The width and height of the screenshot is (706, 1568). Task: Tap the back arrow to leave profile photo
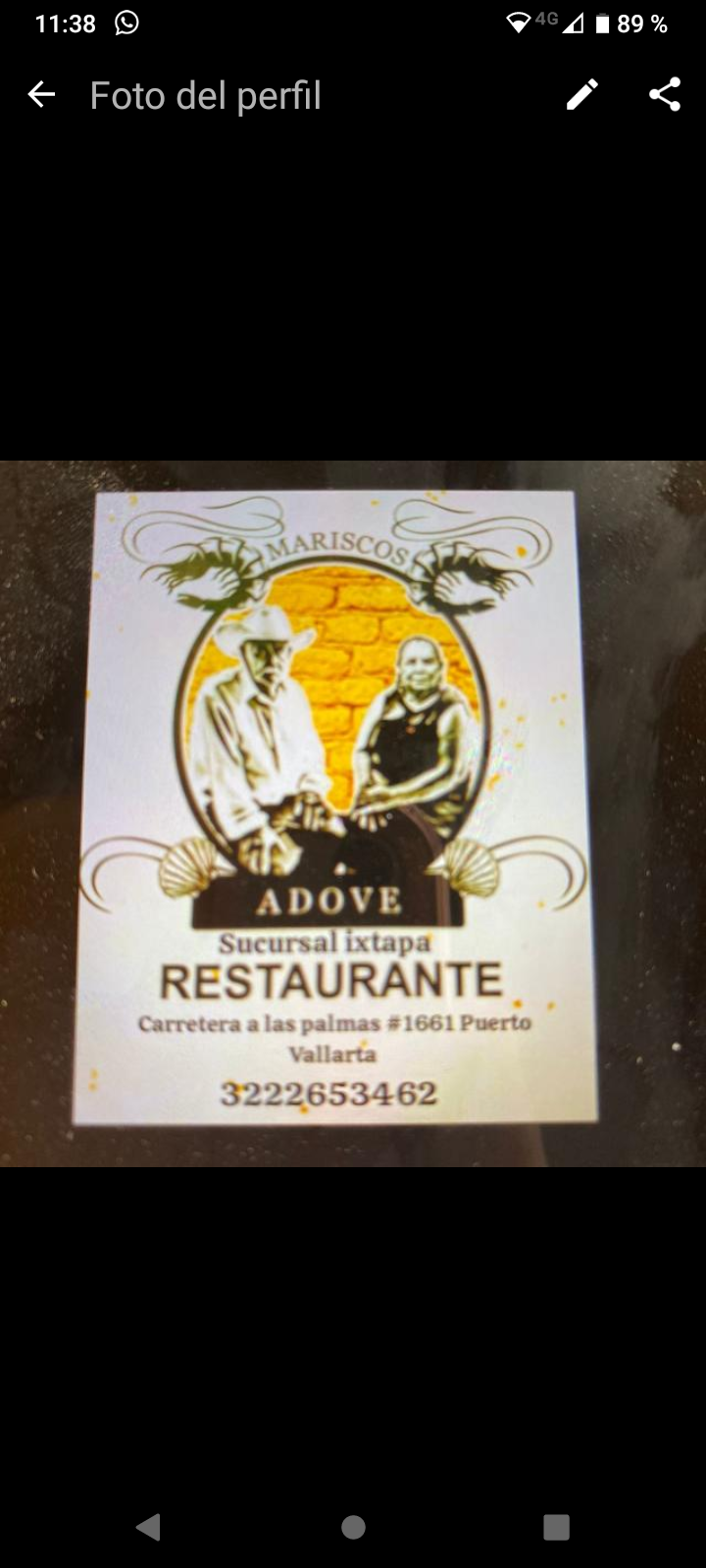coord(40,94)
